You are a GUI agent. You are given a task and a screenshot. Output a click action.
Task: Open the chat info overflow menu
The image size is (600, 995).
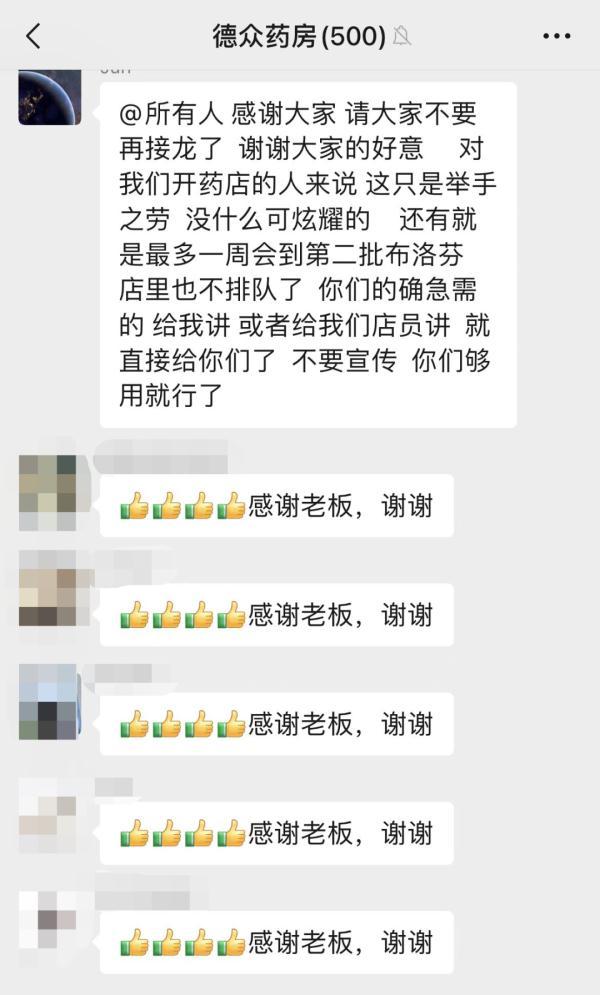point(556,37)
